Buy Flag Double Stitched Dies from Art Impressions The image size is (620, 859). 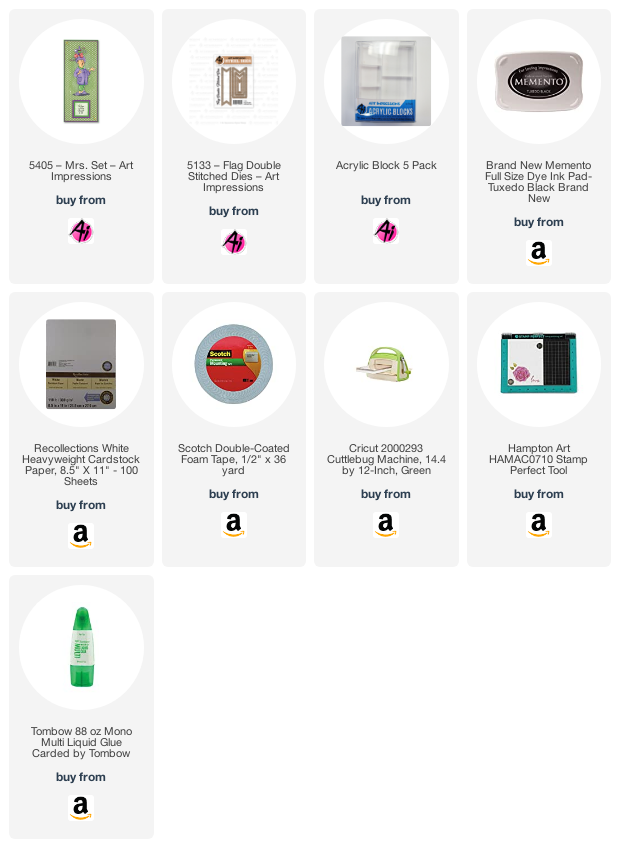tap(233, 242)
